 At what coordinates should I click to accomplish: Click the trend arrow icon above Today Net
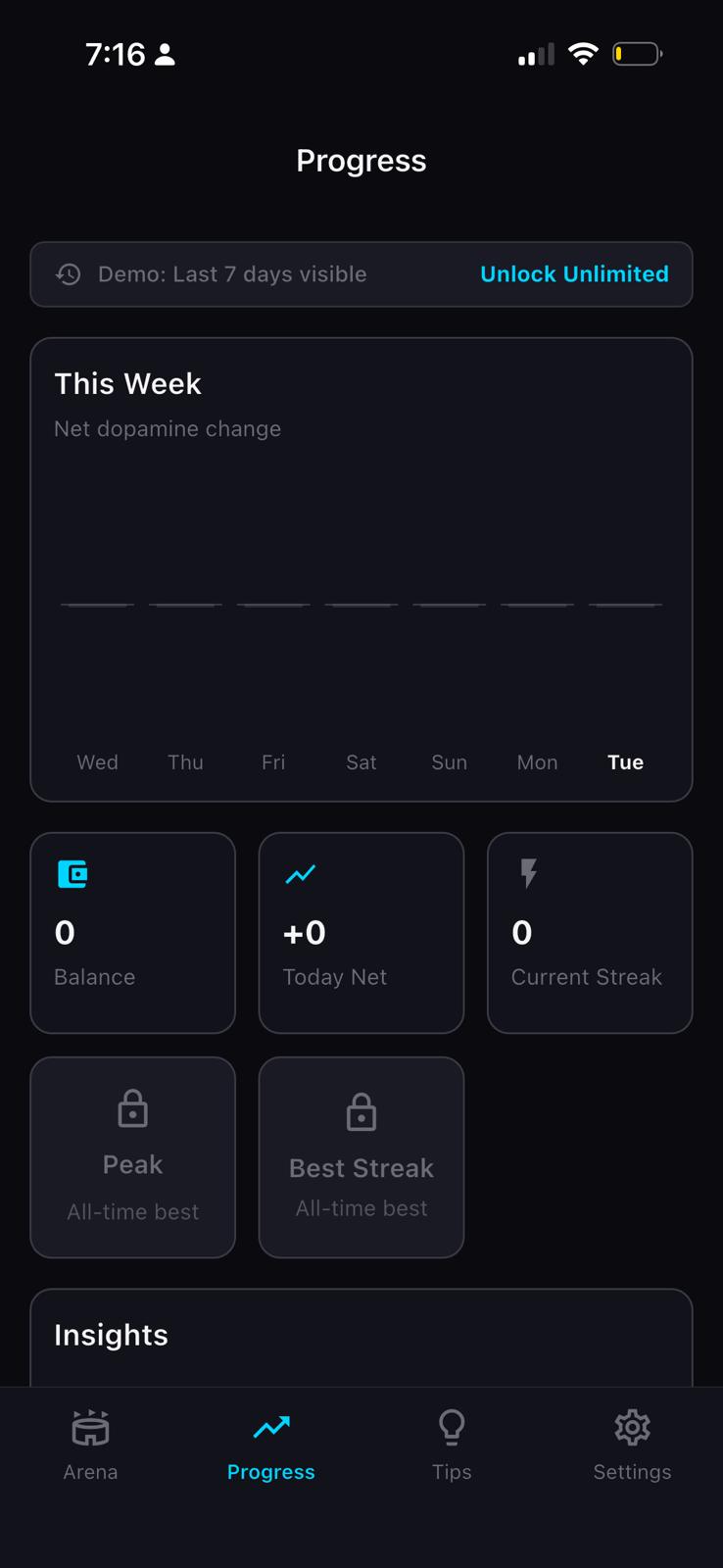pyautogui.click(x=301, y=875)
